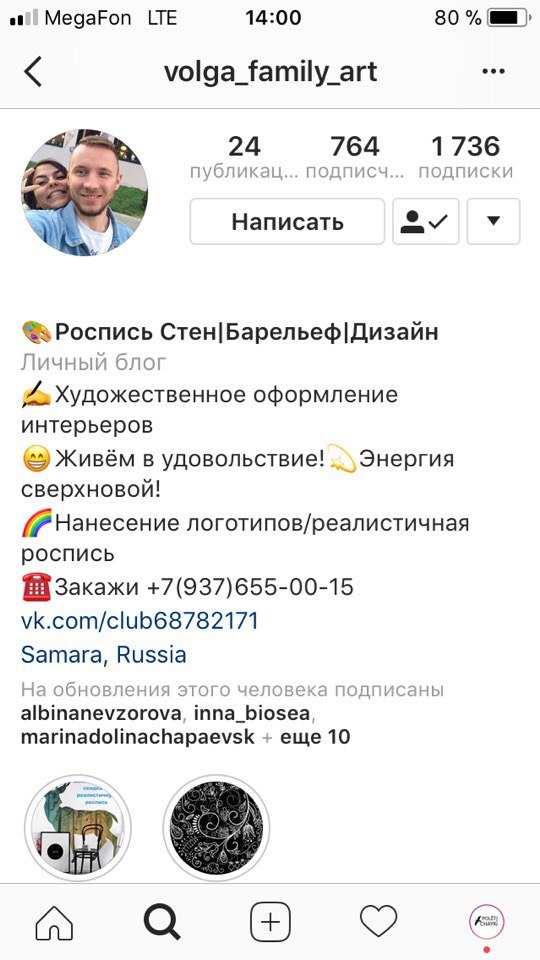Screen dimensions: 540x960
Task: Go back with the top-left arrow
Action: tap(33, 72)
